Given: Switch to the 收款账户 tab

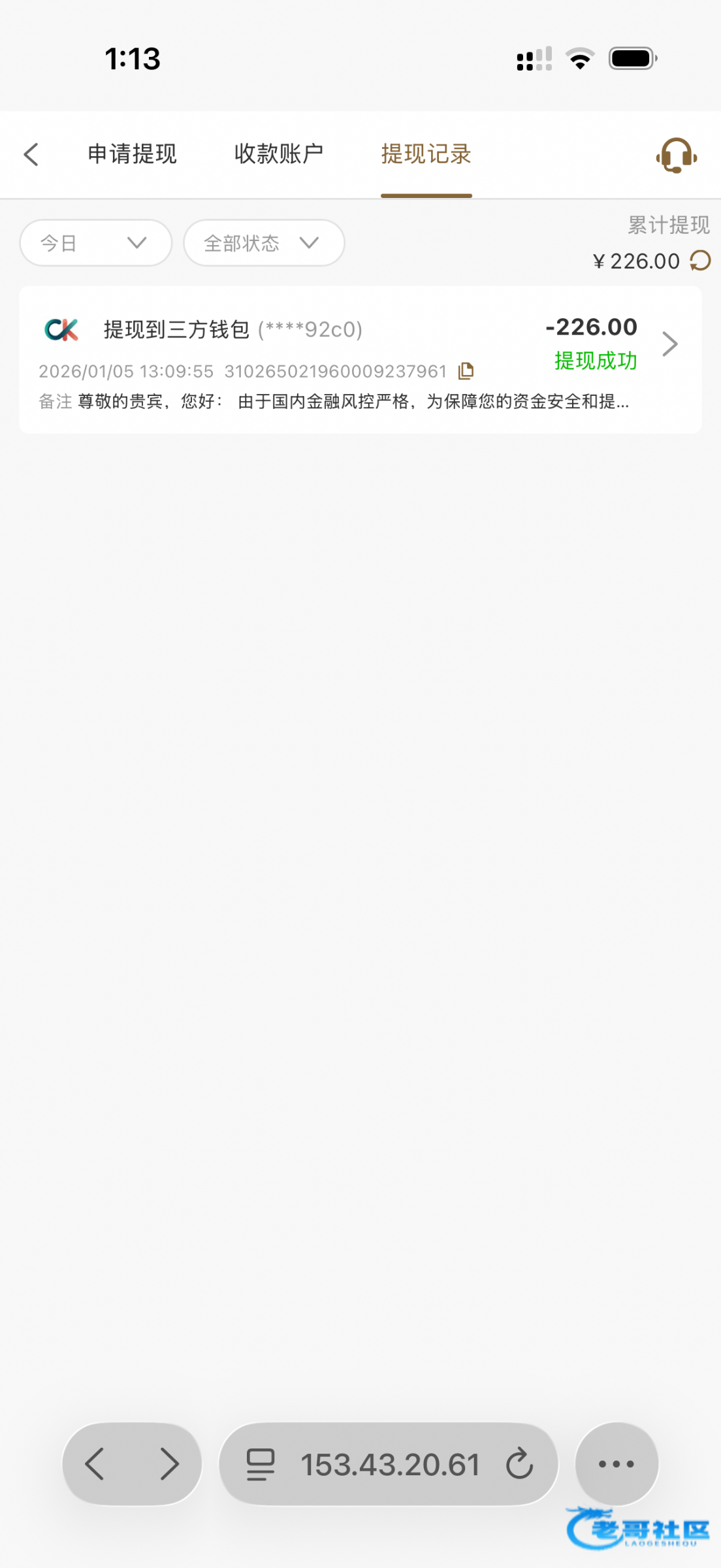Looking at the screenshot, I should [279, 154].
